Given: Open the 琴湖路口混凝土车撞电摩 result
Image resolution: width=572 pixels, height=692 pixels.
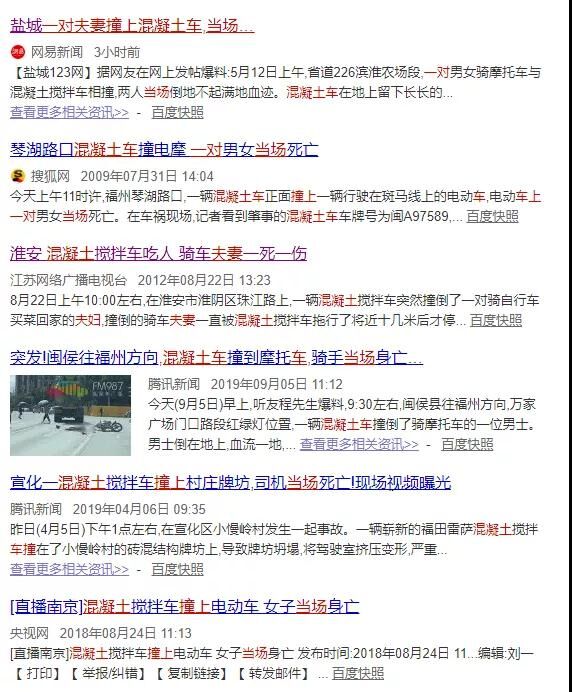Looking at the screenshot, I should coord(164,150).
